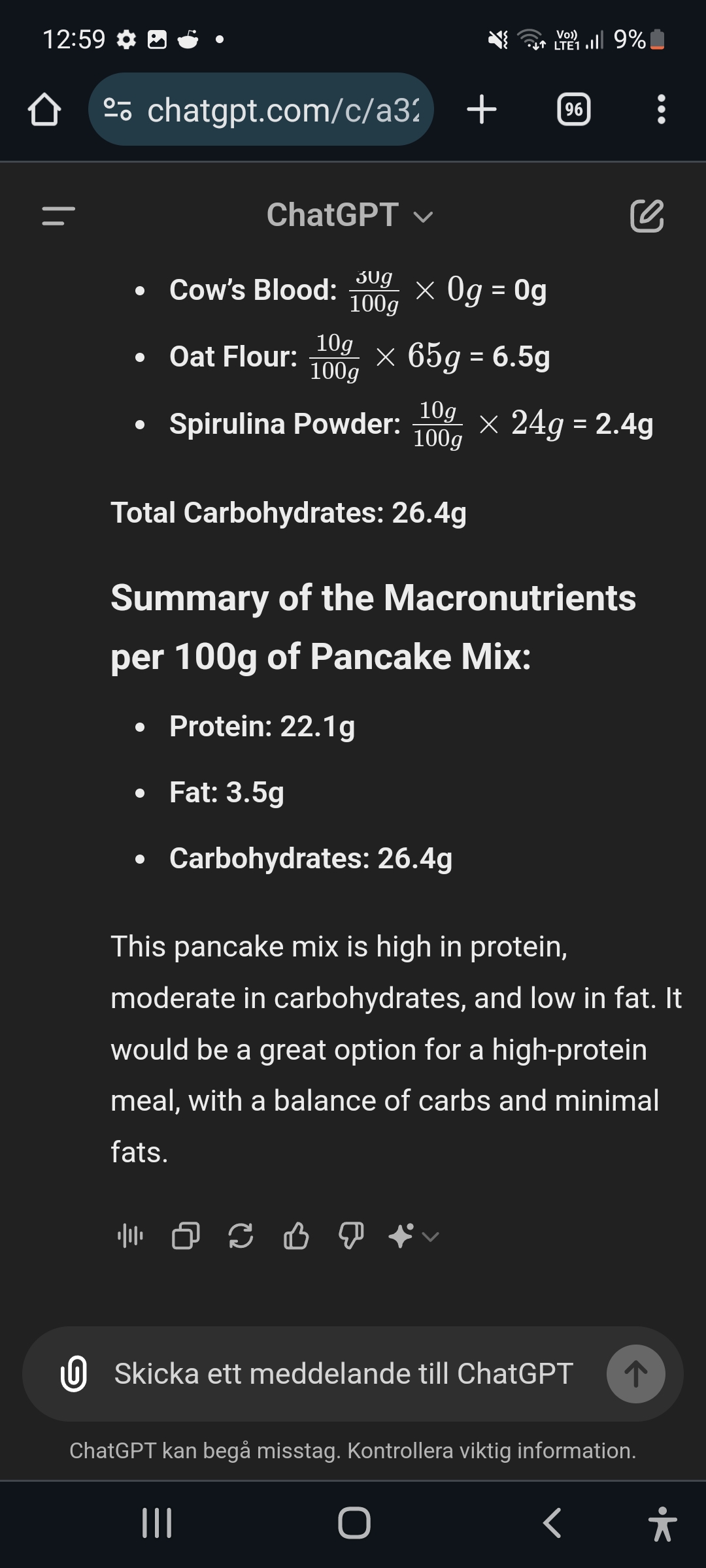Tap the chatgpt.com address bar

(x=281, y=110)
